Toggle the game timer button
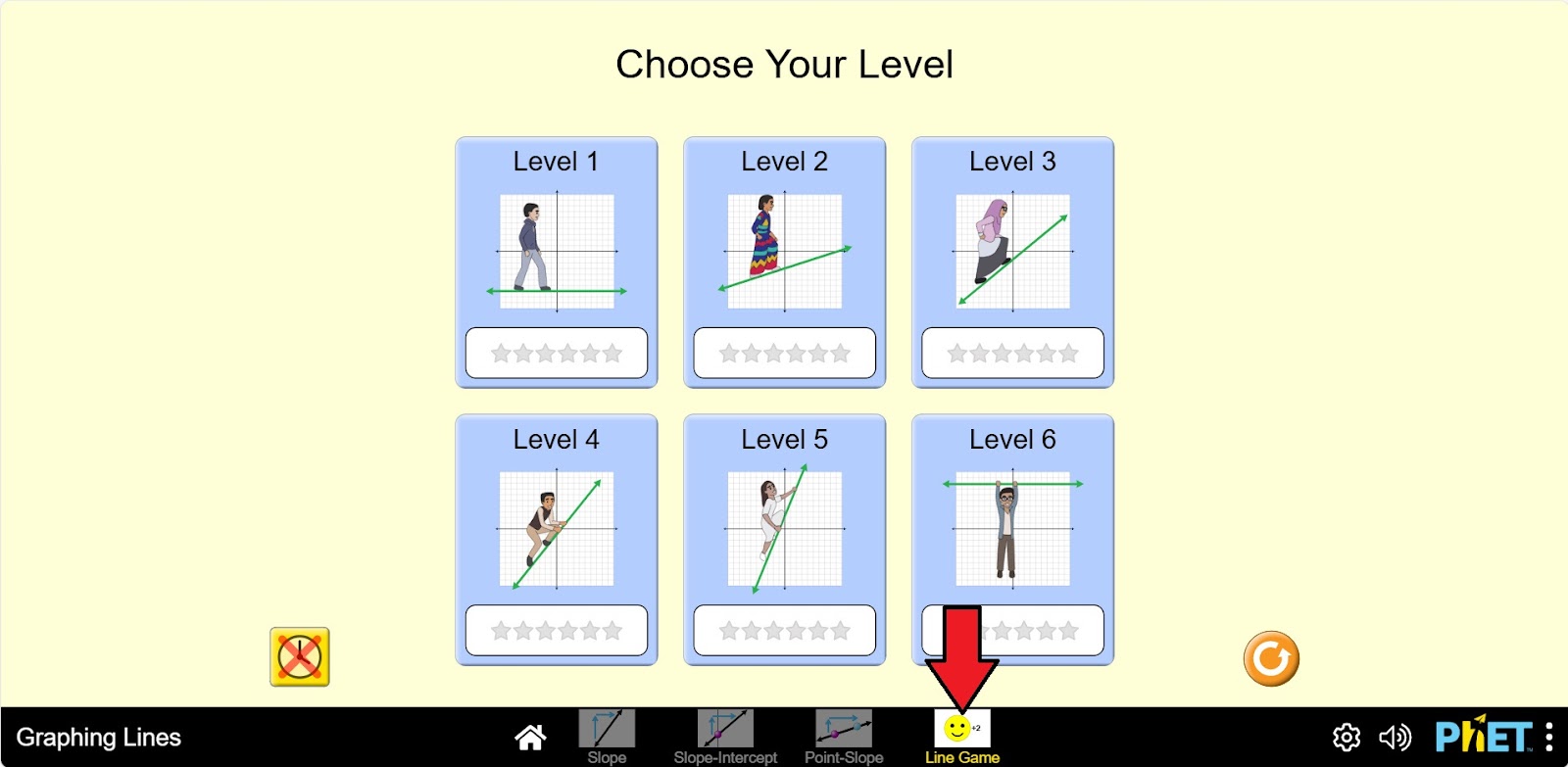Image resolution: width=1568 pixels, height=767 pixels. pos(300,656)
